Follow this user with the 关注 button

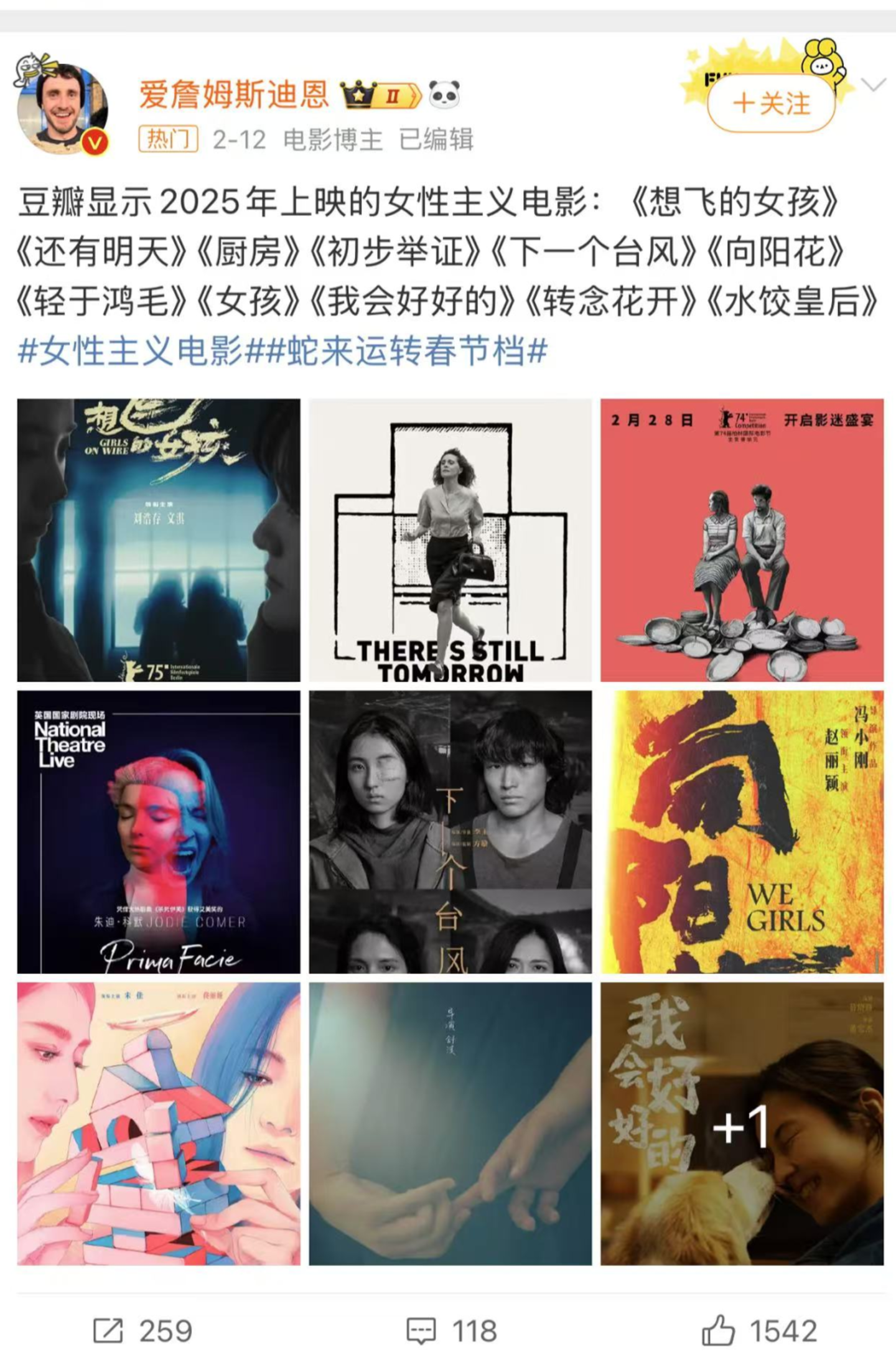pos(771,103)
